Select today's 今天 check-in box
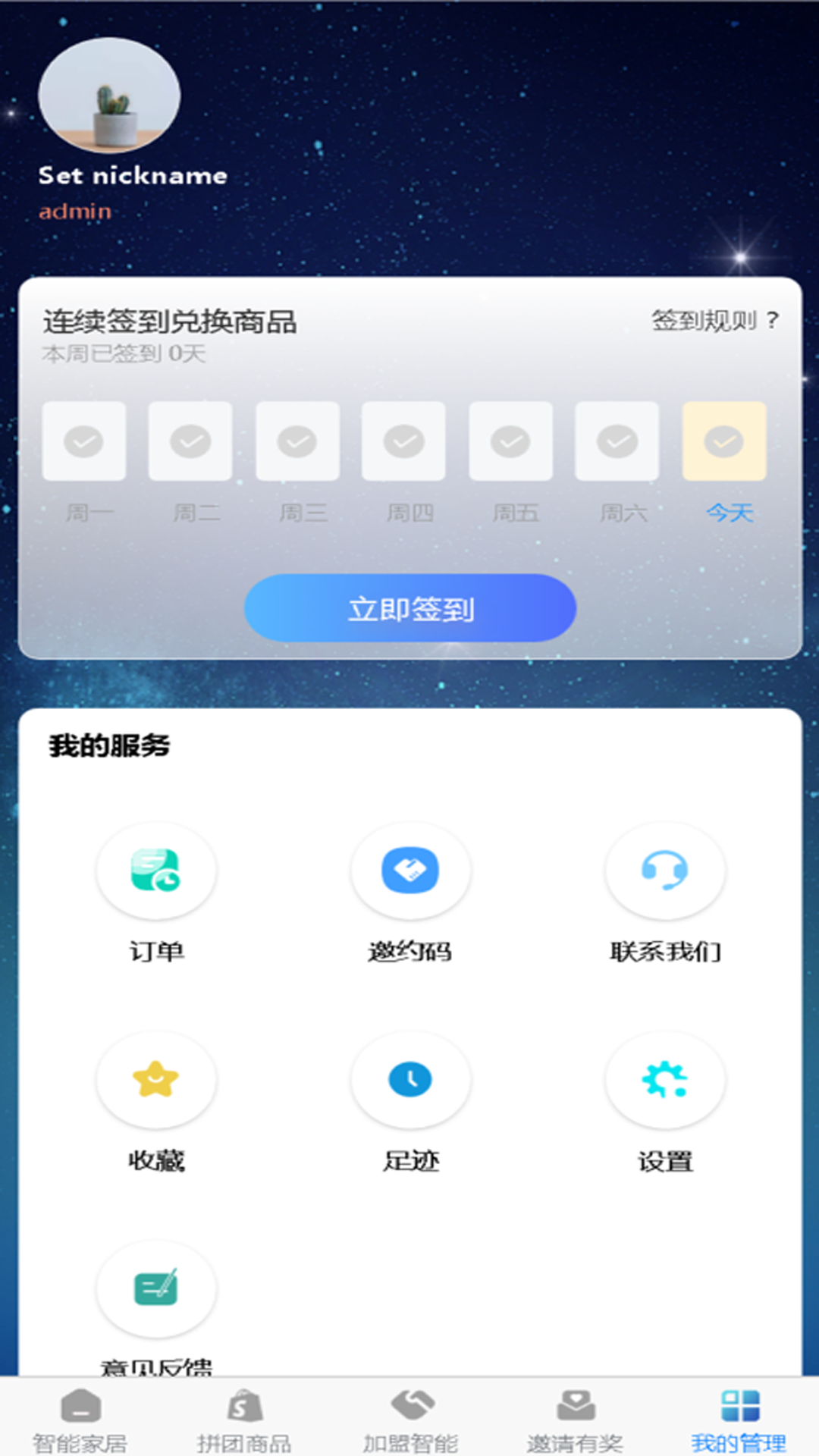819x1456 pixels. 723,441
